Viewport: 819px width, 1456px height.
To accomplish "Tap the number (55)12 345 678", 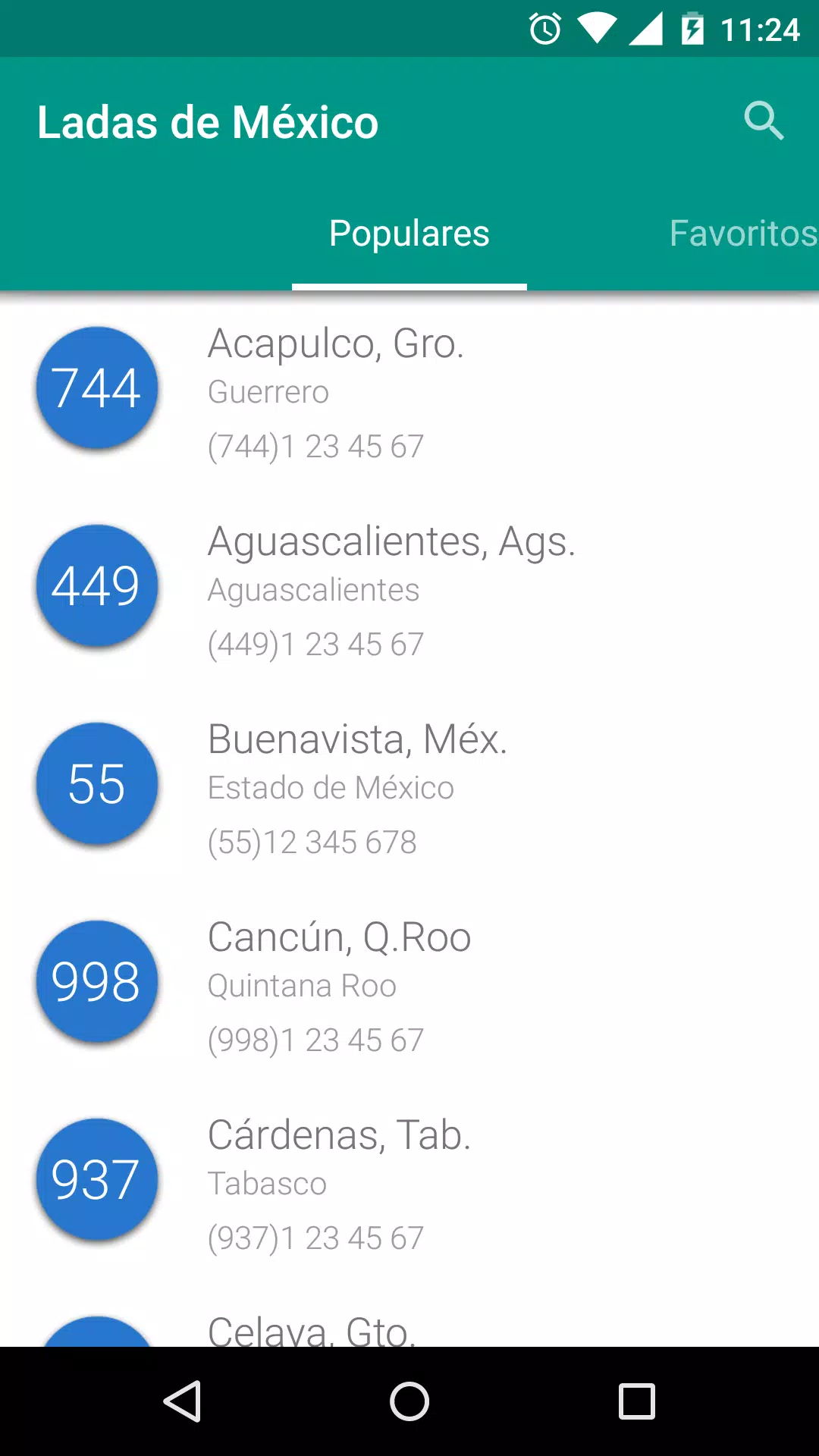I will (x=312, y=842).
